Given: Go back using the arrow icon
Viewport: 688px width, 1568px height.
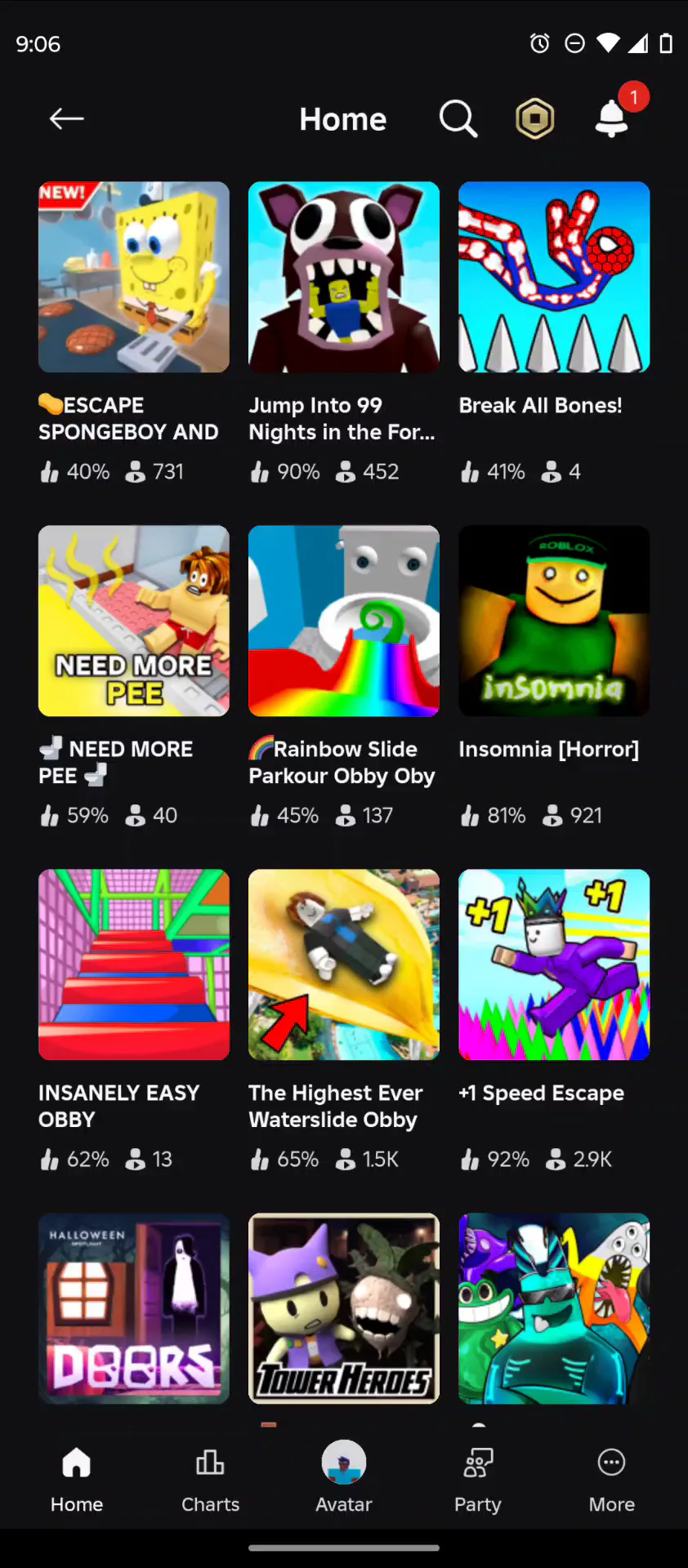Looking at the screenshot, I should (x=66, y=119).
